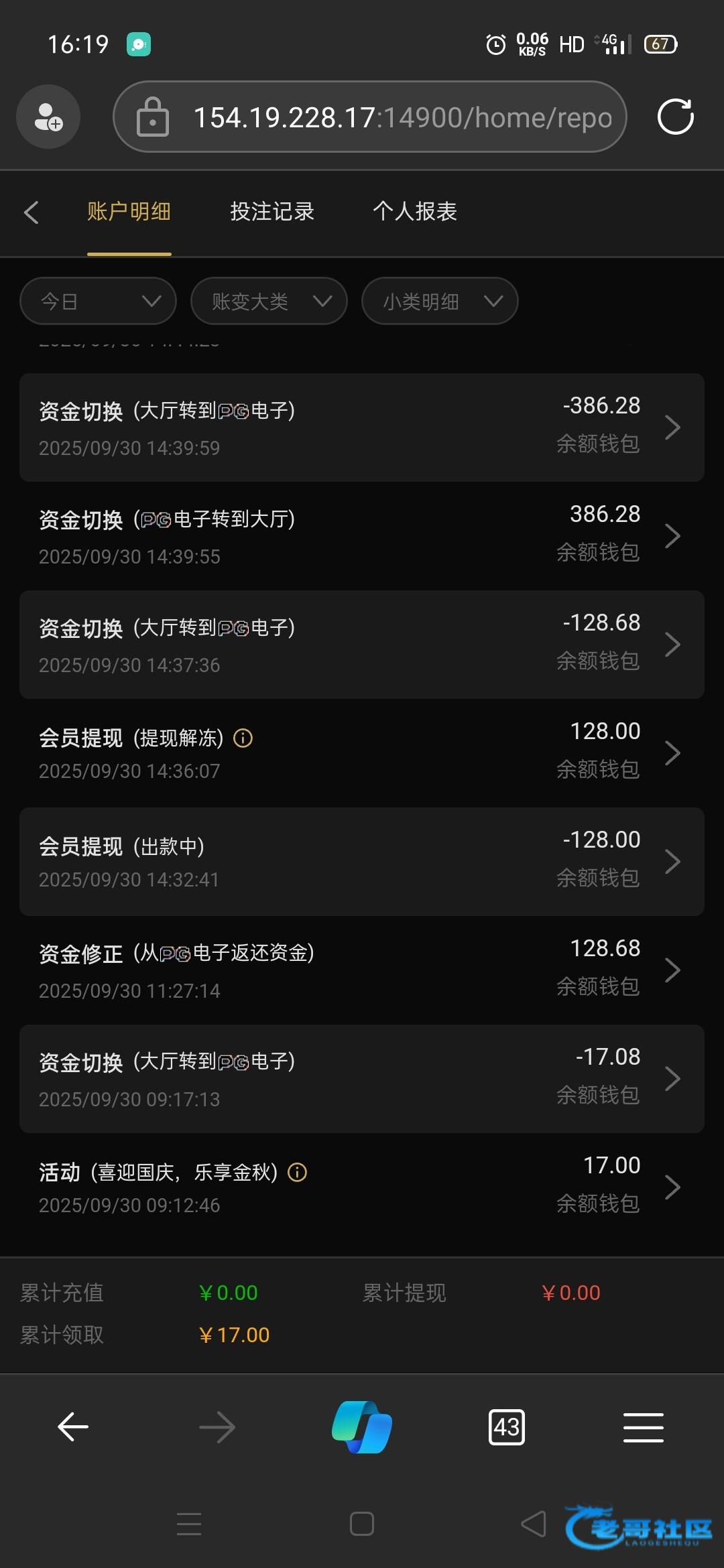Open the 资金修正 128.68 record
The height and width of the screenshot is (1568, 724).
tap(362, 970)
